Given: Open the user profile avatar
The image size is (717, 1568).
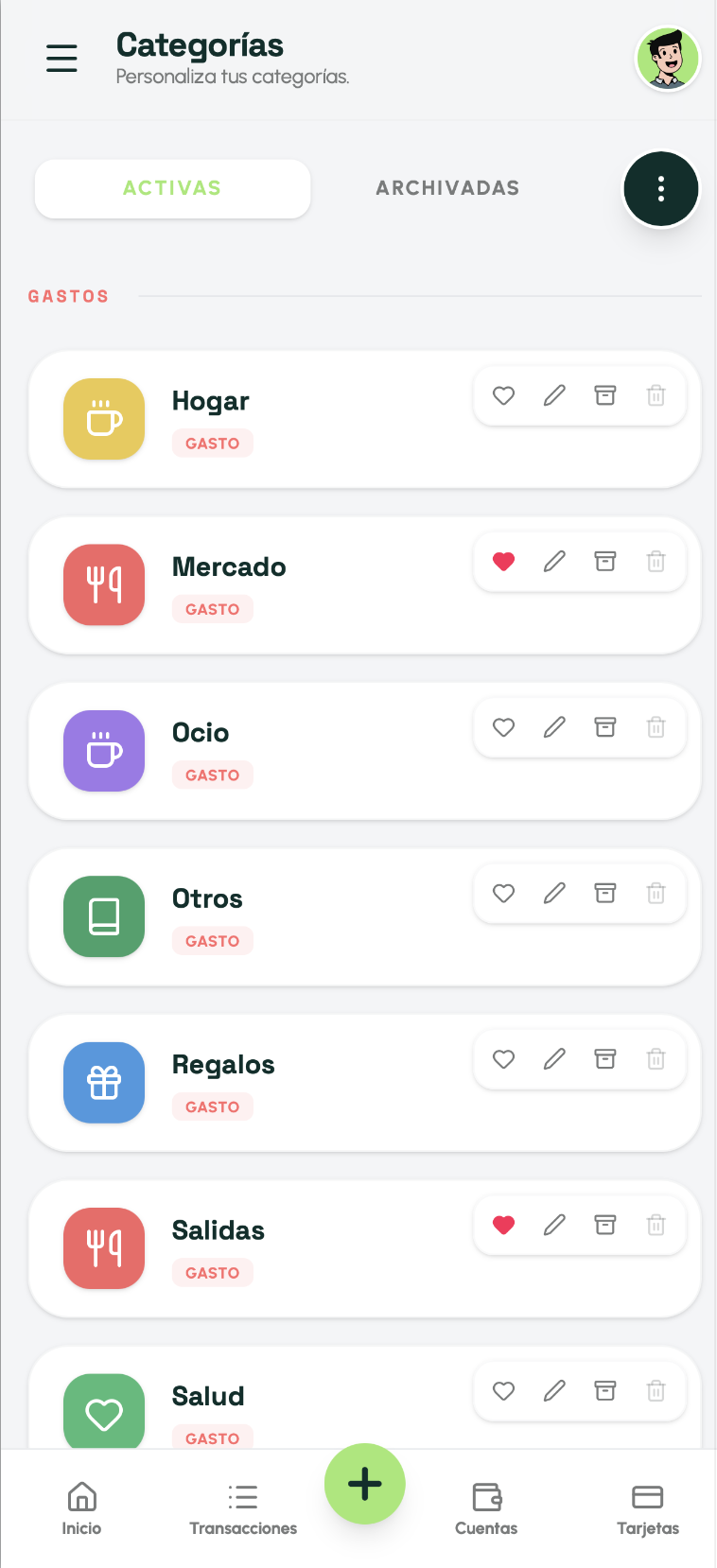Looking at the screenshot, I should click(667, 59).
